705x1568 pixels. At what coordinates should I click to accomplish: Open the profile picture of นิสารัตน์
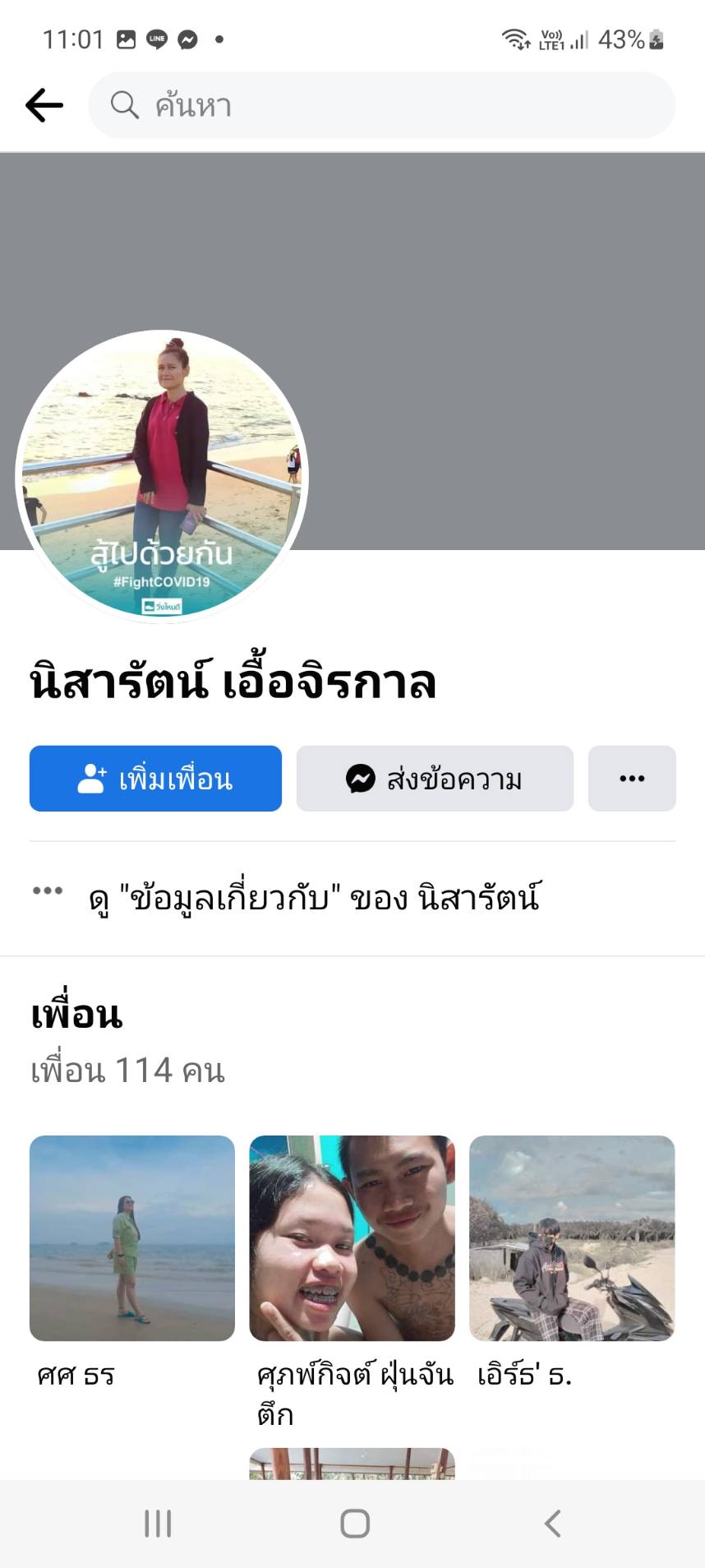click(x=162, y=476)
